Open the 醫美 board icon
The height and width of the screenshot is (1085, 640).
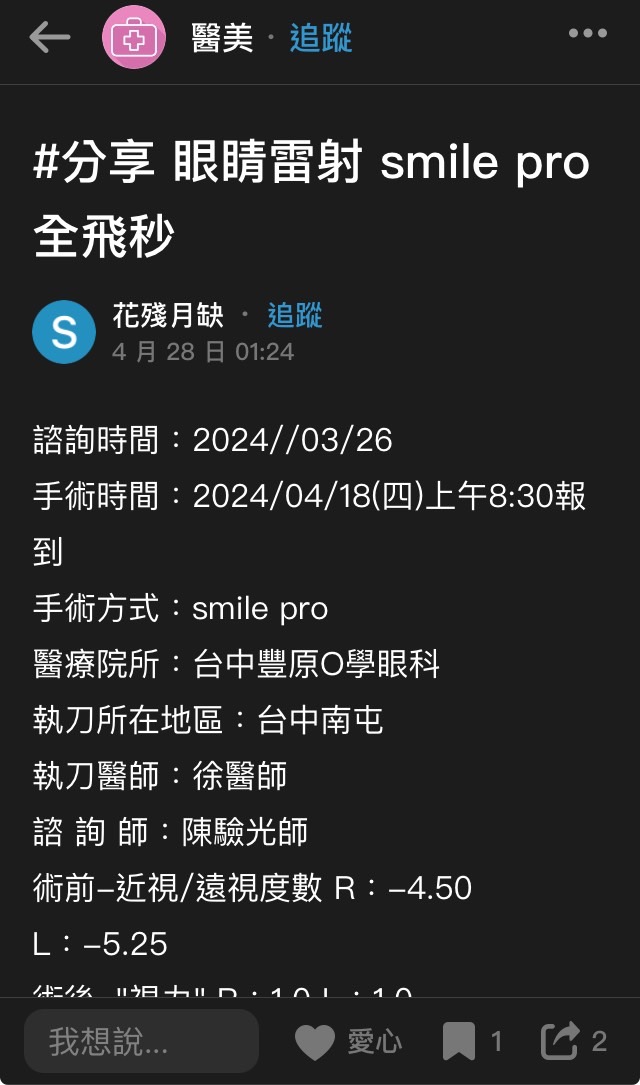(134, 37)
